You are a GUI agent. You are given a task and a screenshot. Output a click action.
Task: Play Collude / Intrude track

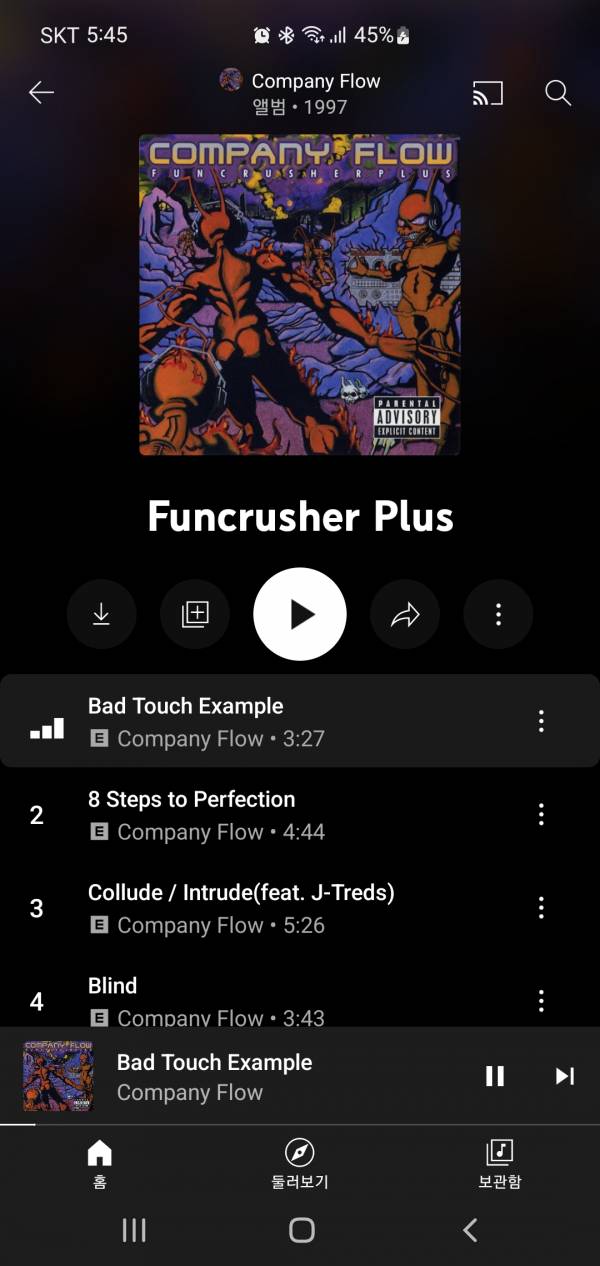coord(280,907)
